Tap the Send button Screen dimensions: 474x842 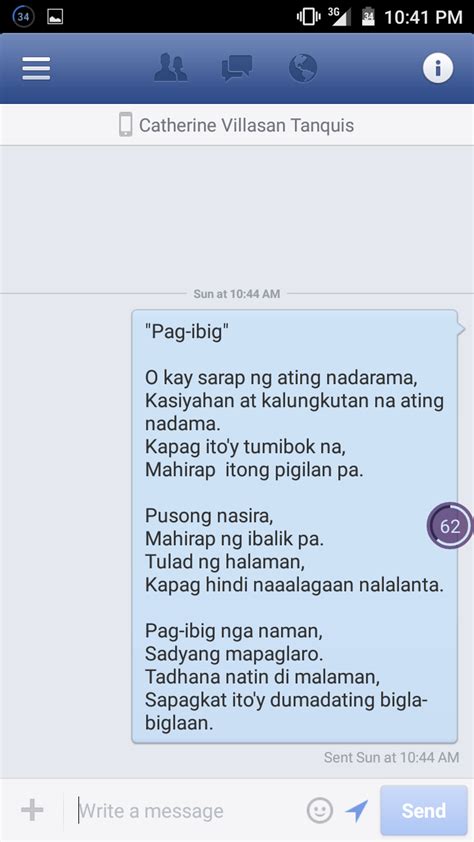424,810
